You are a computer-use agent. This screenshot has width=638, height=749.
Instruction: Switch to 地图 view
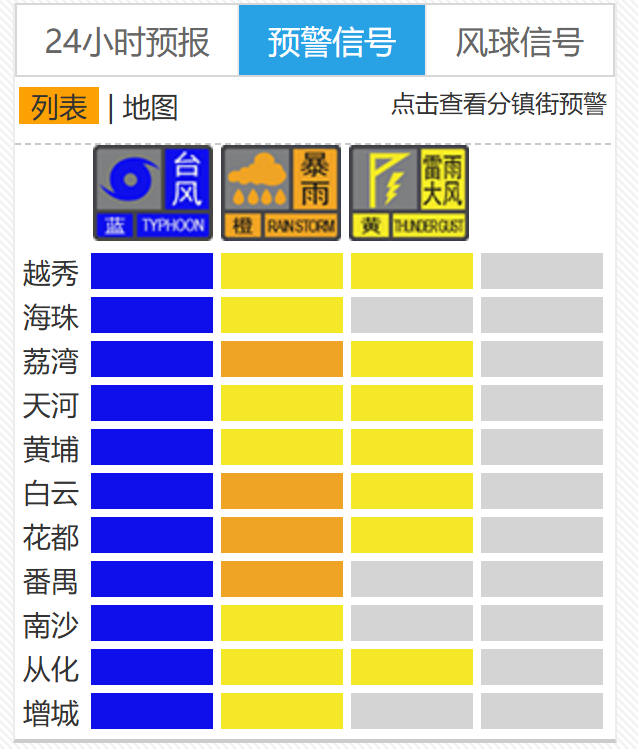point(150,107)
